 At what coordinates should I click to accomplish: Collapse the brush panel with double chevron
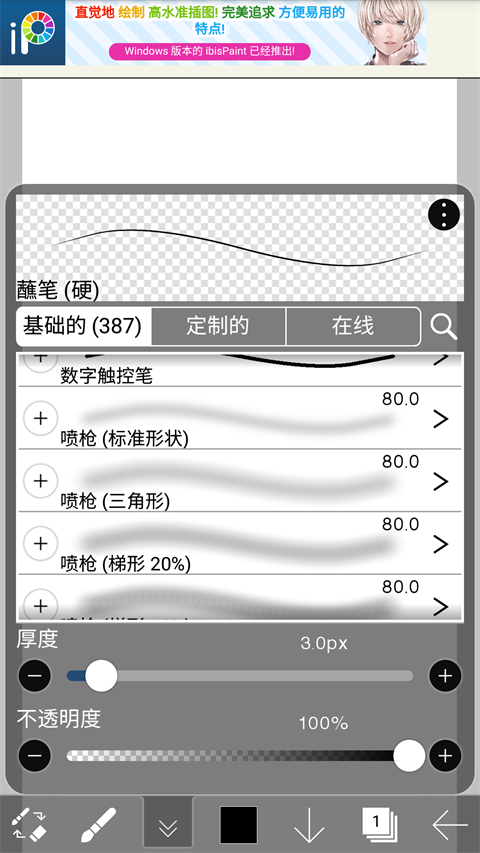[x=168, y=825]
